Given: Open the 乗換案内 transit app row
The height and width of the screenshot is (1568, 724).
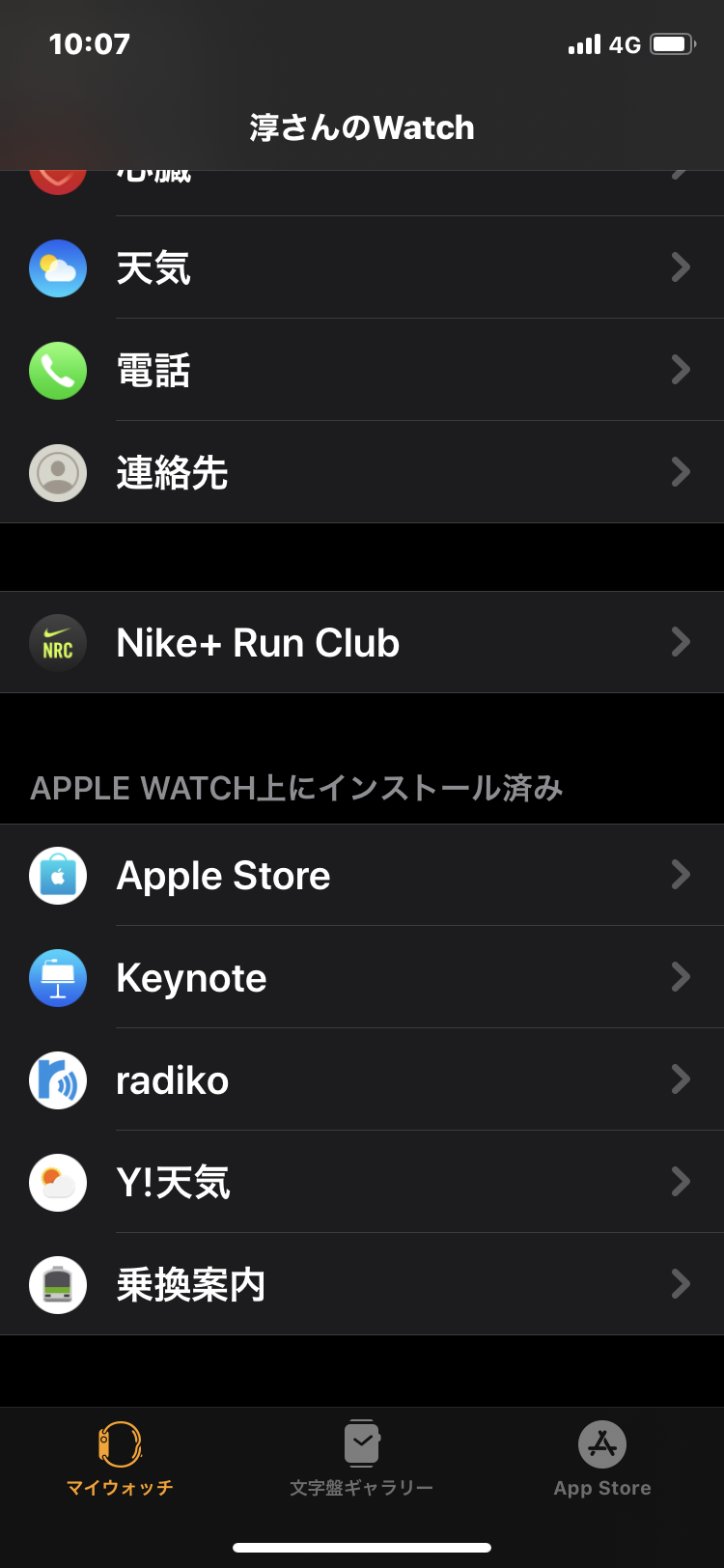Looking at the screenshot, I should (362, 1285).
